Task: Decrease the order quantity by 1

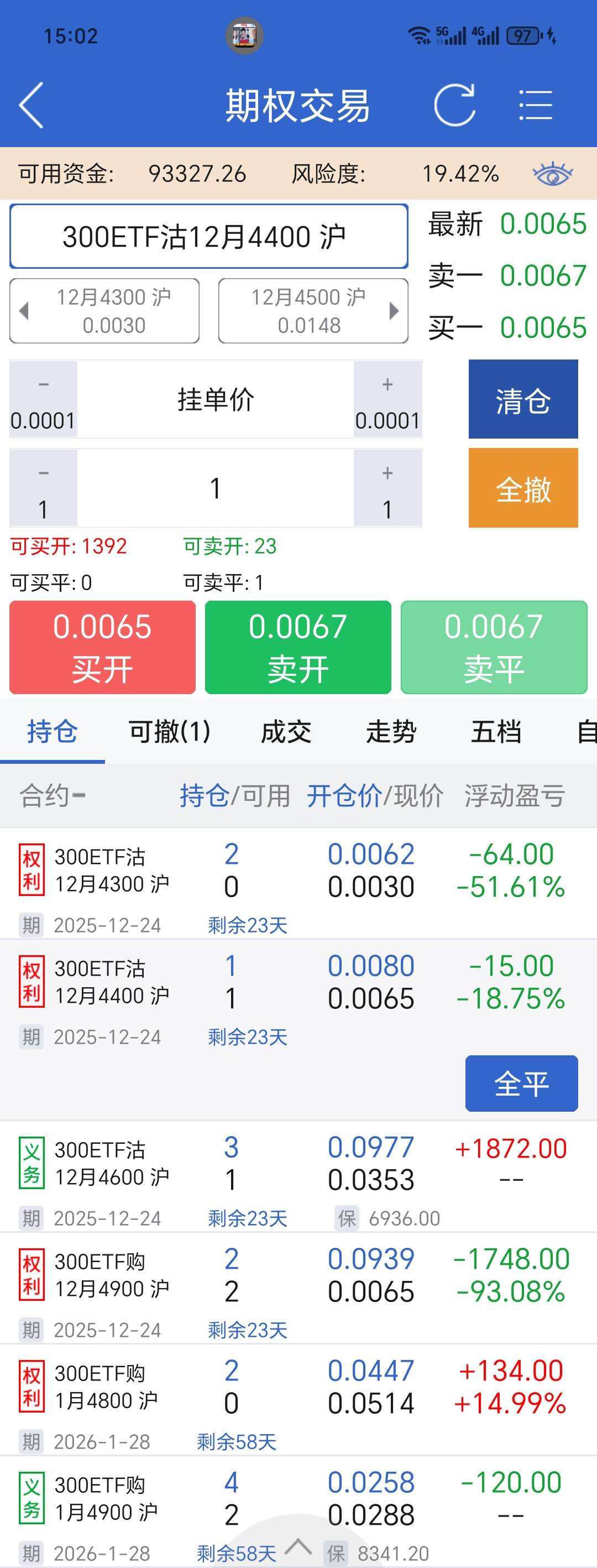Action: [x=43, y=488]
